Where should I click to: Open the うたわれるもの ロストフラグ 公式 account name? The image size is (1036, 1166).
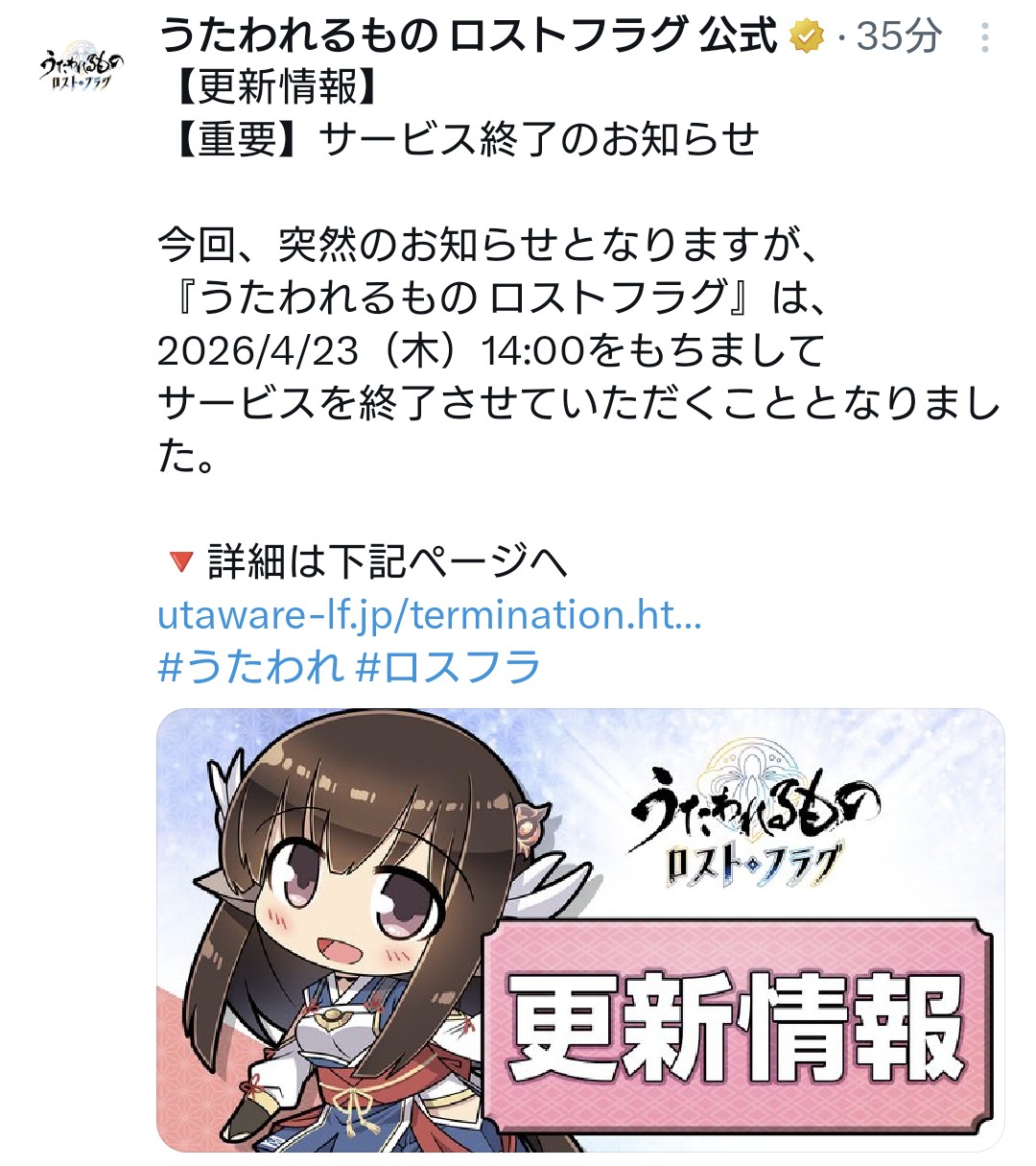467,36
